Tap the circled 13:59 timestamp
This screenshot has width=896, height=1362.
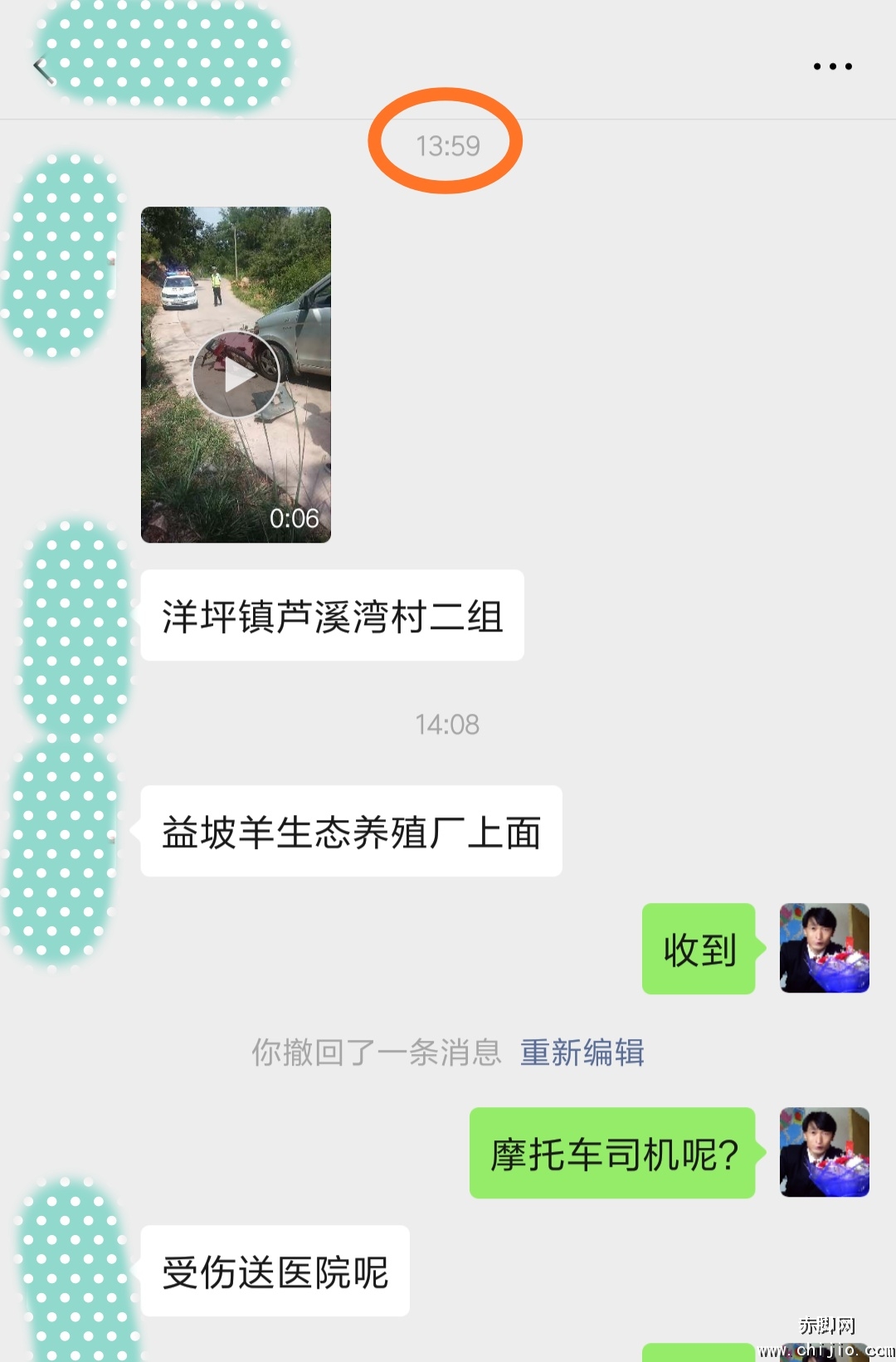tap(448, 143)
